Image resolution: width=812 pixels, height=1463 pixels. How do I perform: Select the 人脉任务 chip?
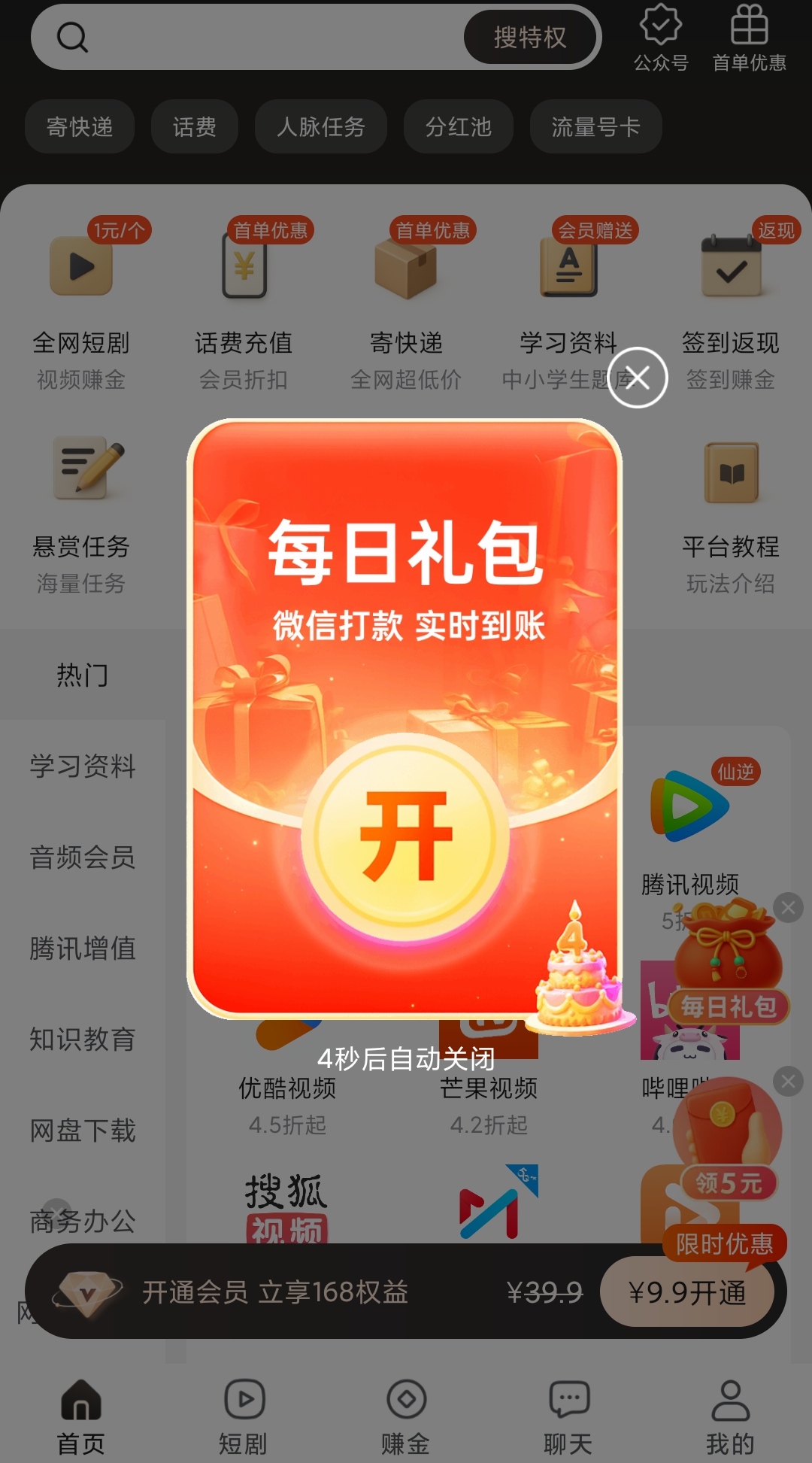pos(321,126)
